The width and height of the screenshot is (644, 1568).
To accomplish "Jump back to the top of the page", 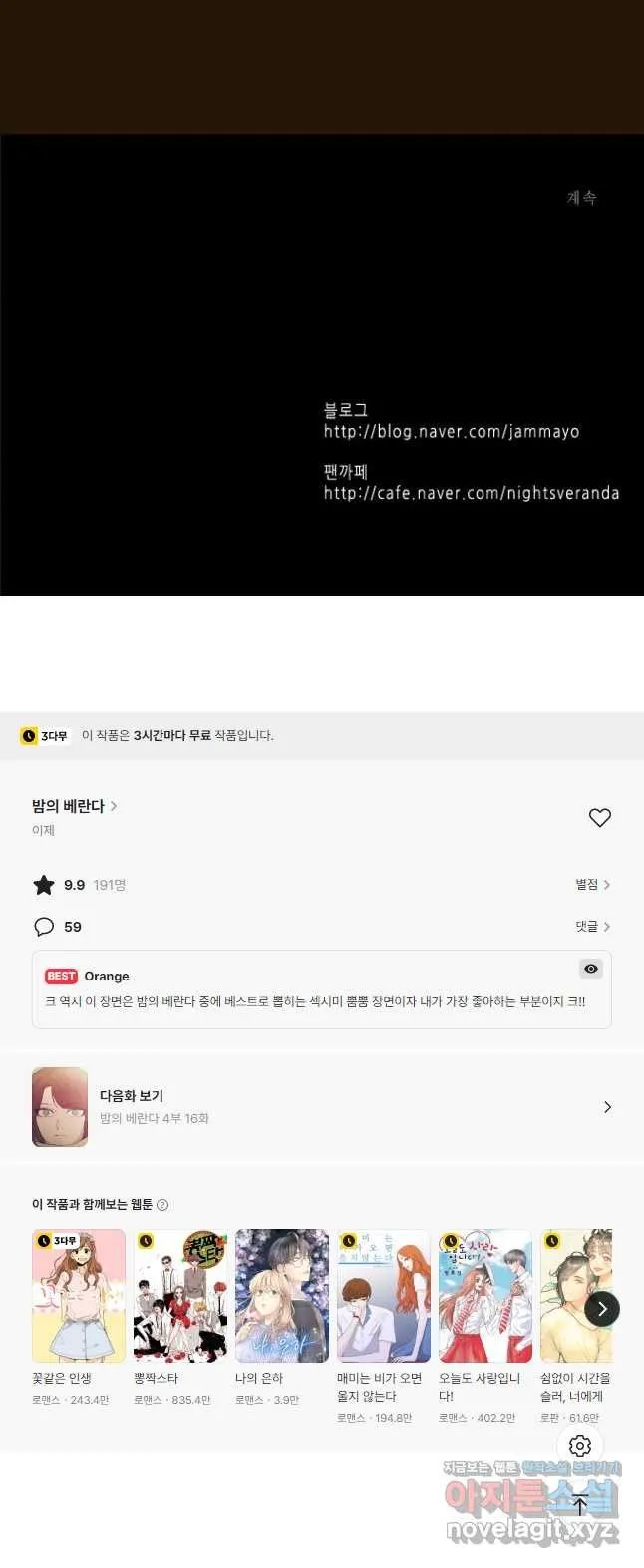I will pyautogui.click(x=580, y=1505).
